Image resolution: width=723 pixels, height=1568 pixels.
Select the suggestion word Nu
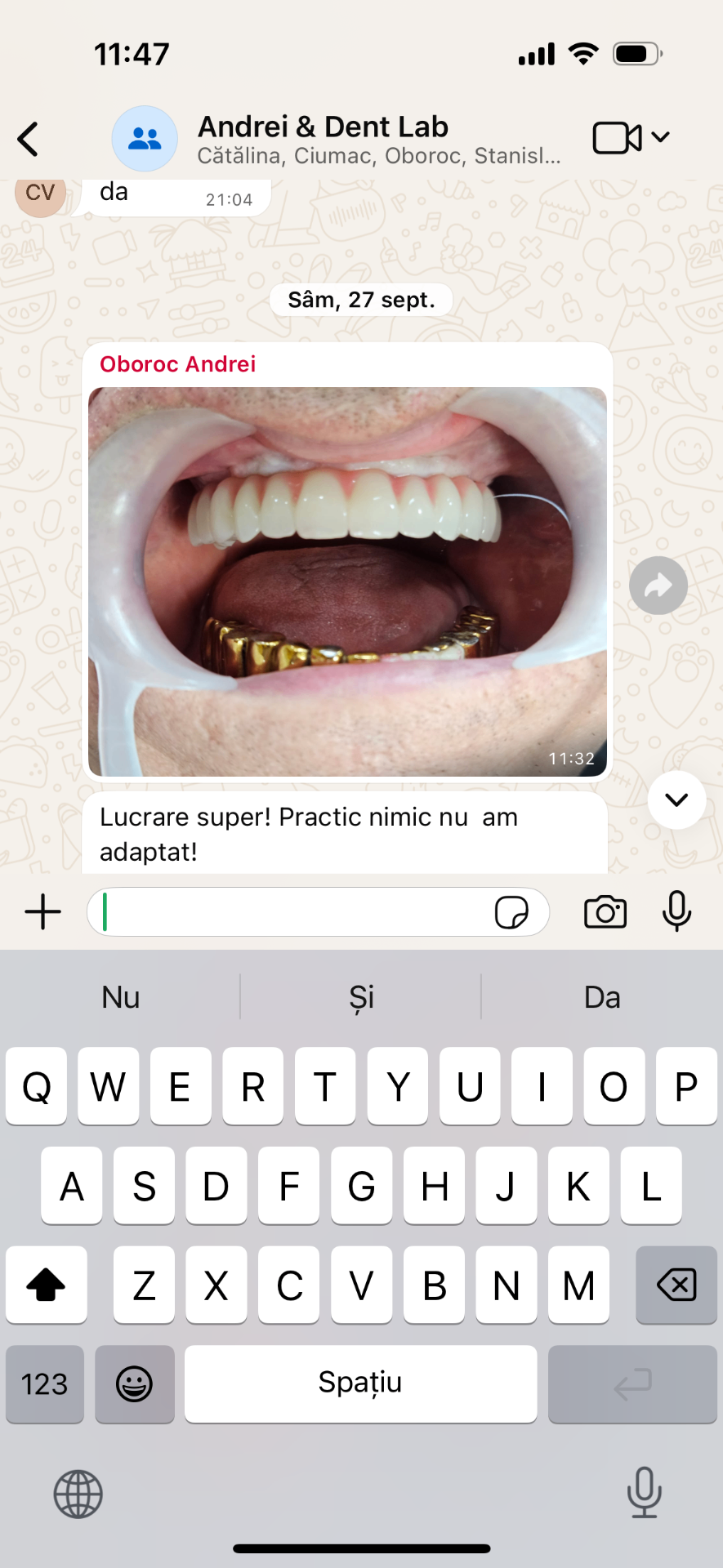coord(120,996)
